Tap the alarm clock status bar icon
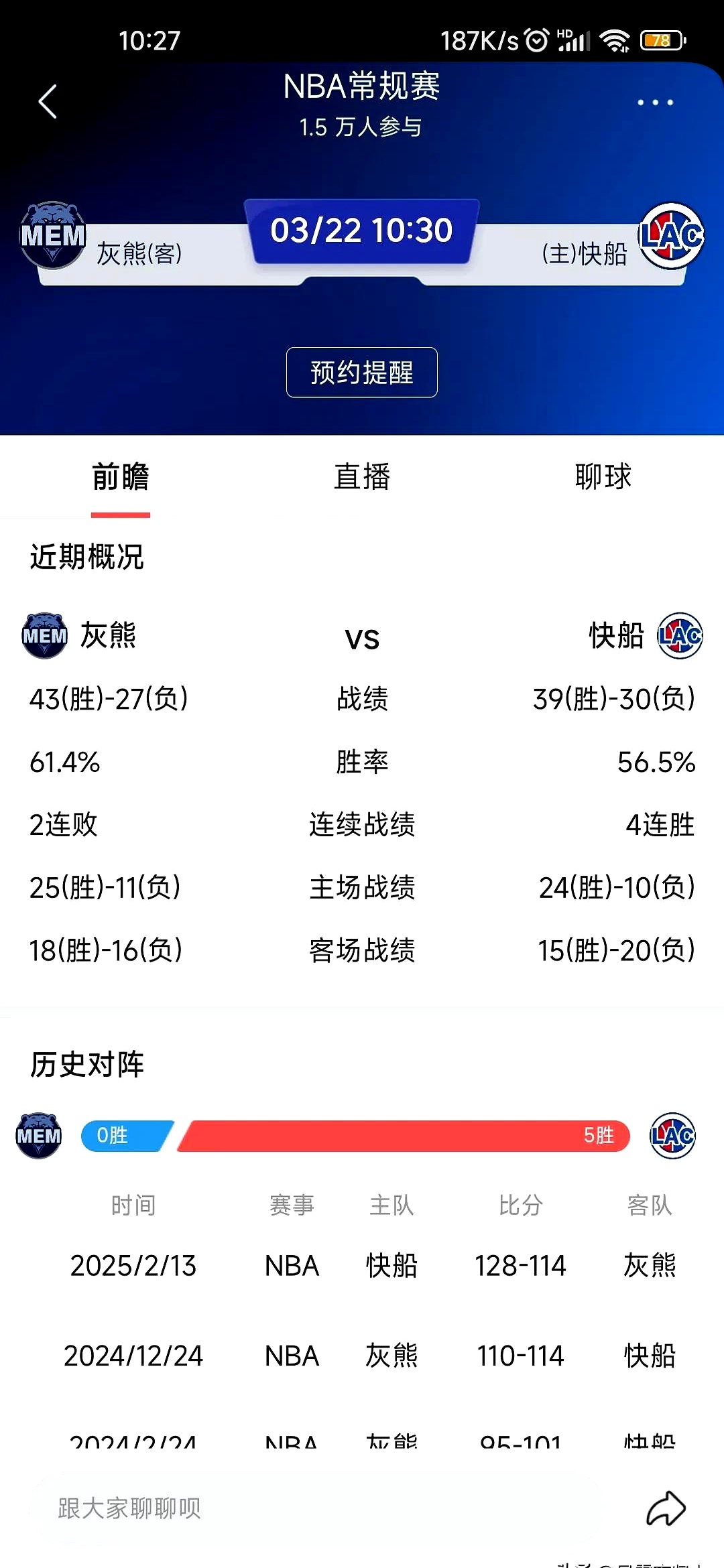Screen dimensions: 724x1568 click(x=536, y=40)
